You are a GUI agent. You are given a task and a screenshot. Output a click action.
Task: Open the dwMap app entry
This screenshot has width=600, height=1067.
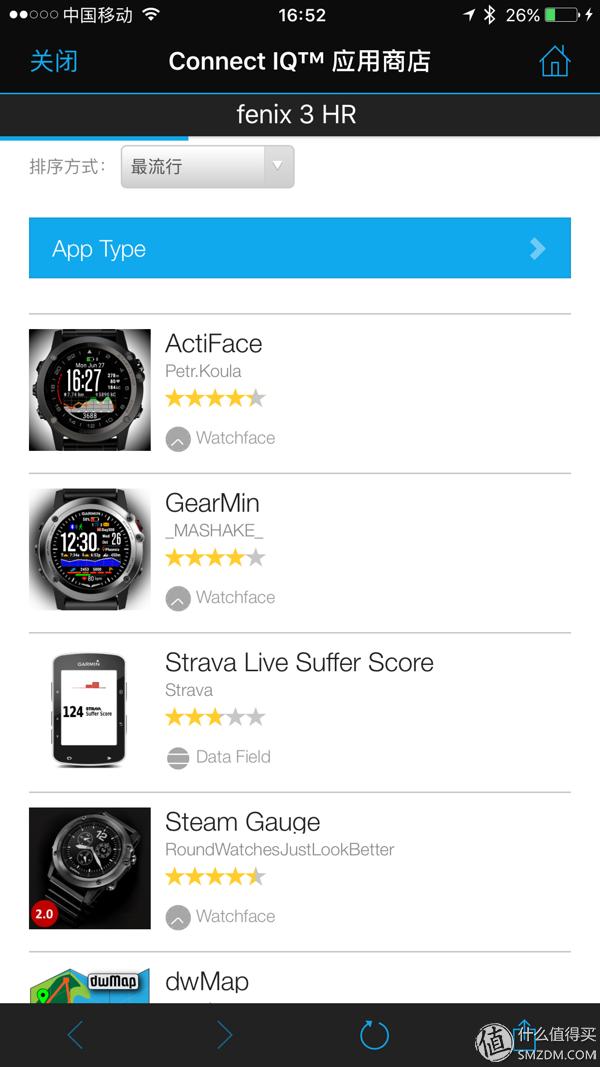pos(206,981)
